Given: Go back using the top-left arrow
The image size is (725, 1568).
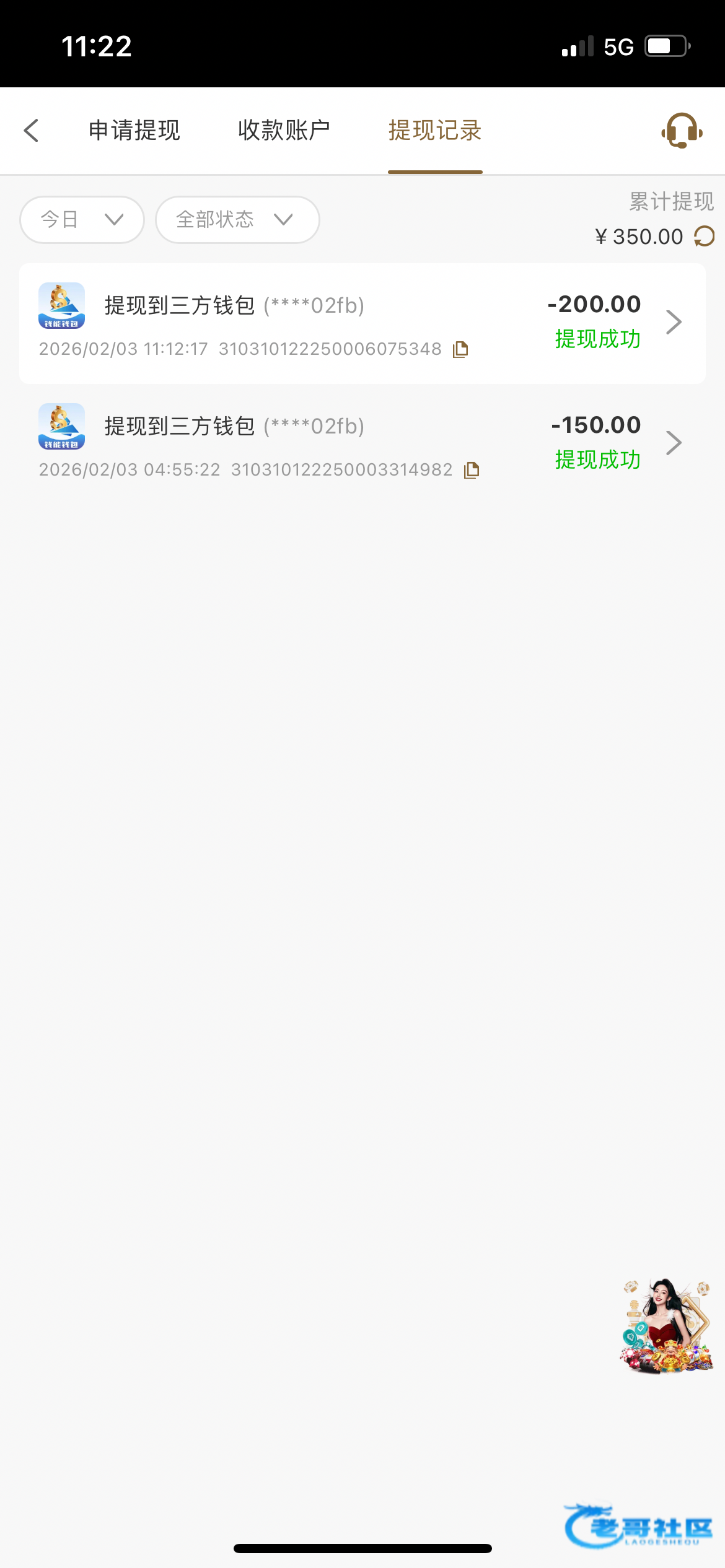Looking at the screenshot, I should click(31, 131).
